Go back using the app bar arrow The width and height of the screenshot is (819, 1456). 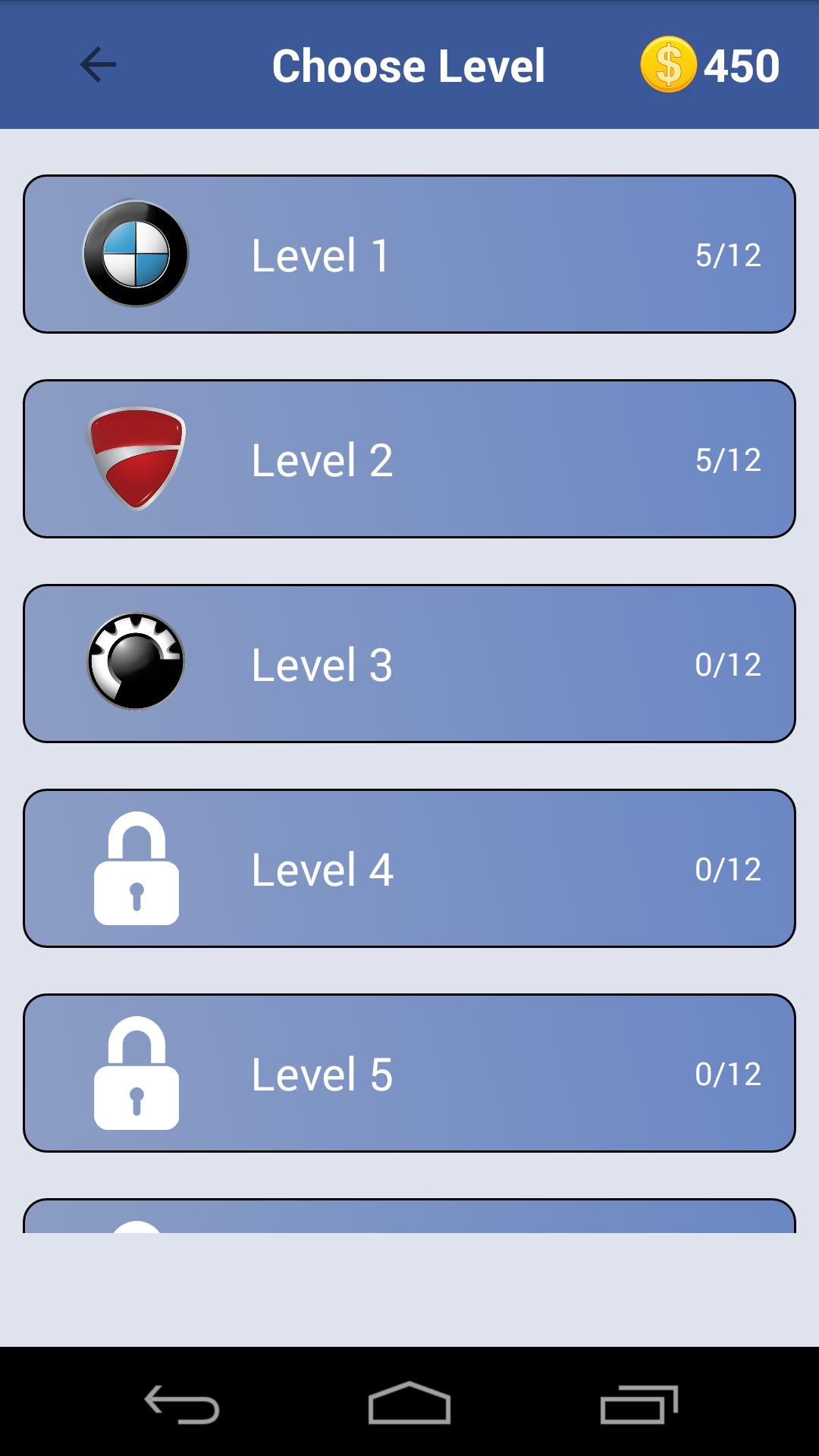(99, 64)
